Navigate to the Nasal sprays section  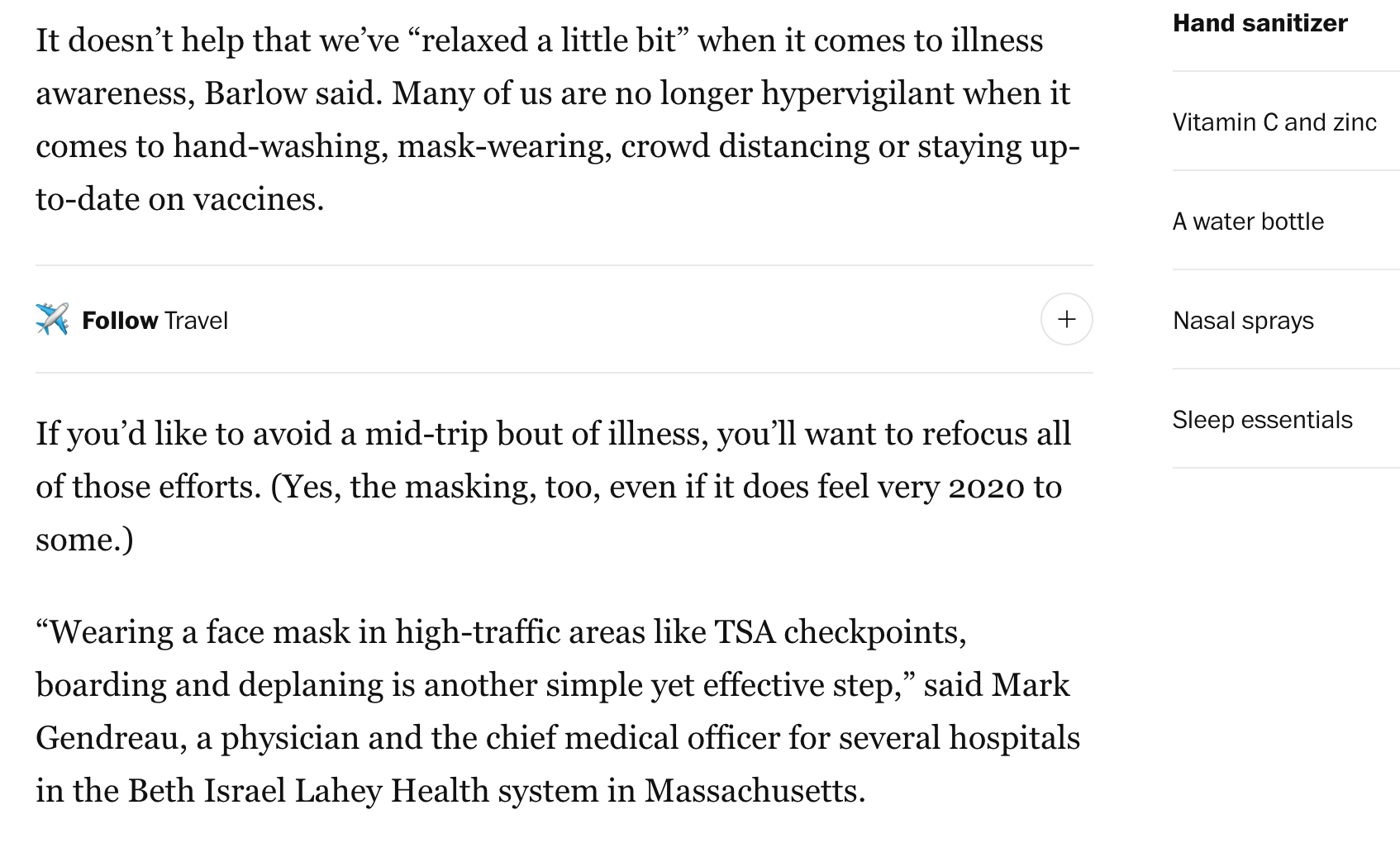(1242, 321)
